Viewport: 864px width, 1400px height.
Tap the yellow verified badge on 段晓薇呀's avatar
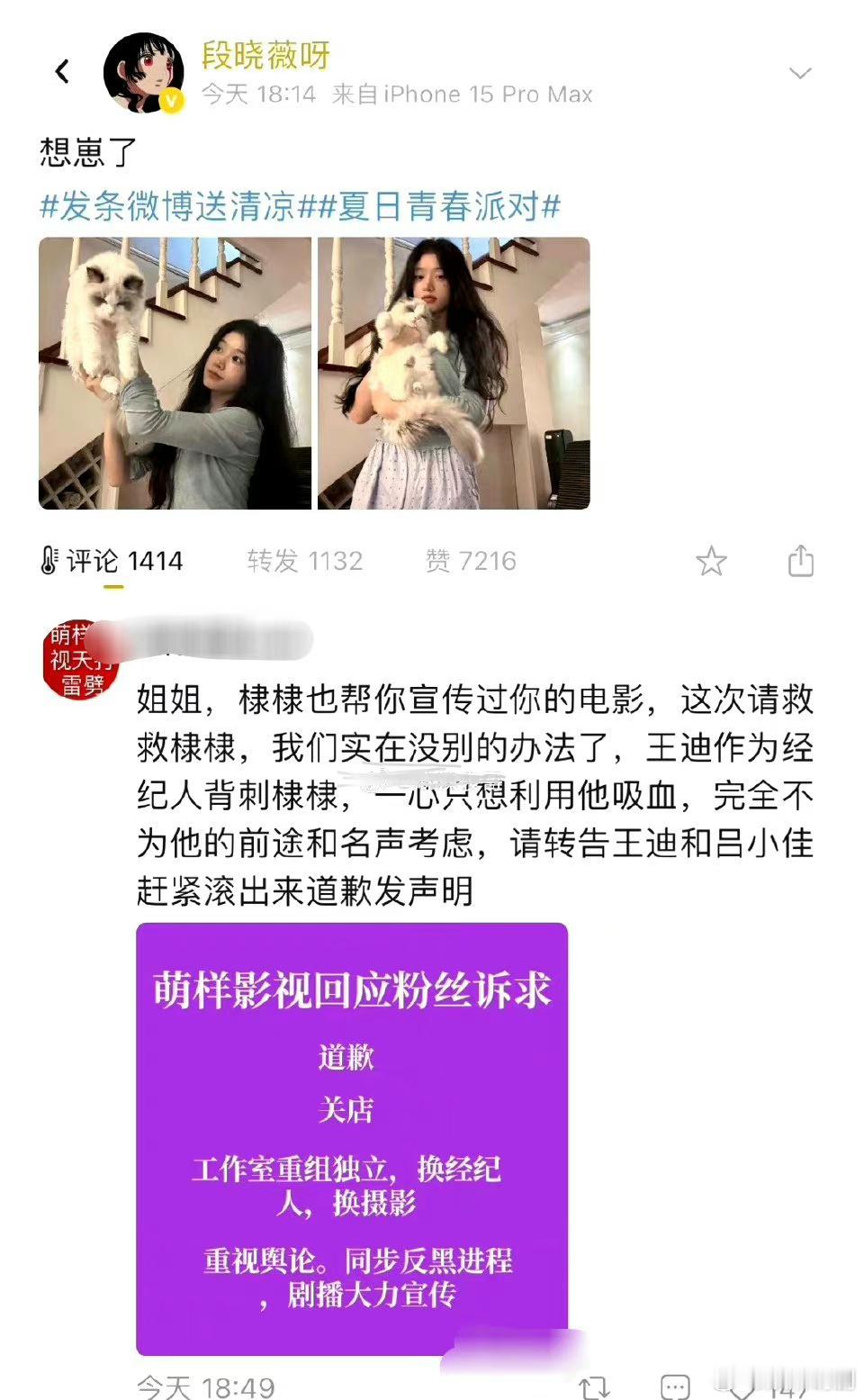(167, 99)
